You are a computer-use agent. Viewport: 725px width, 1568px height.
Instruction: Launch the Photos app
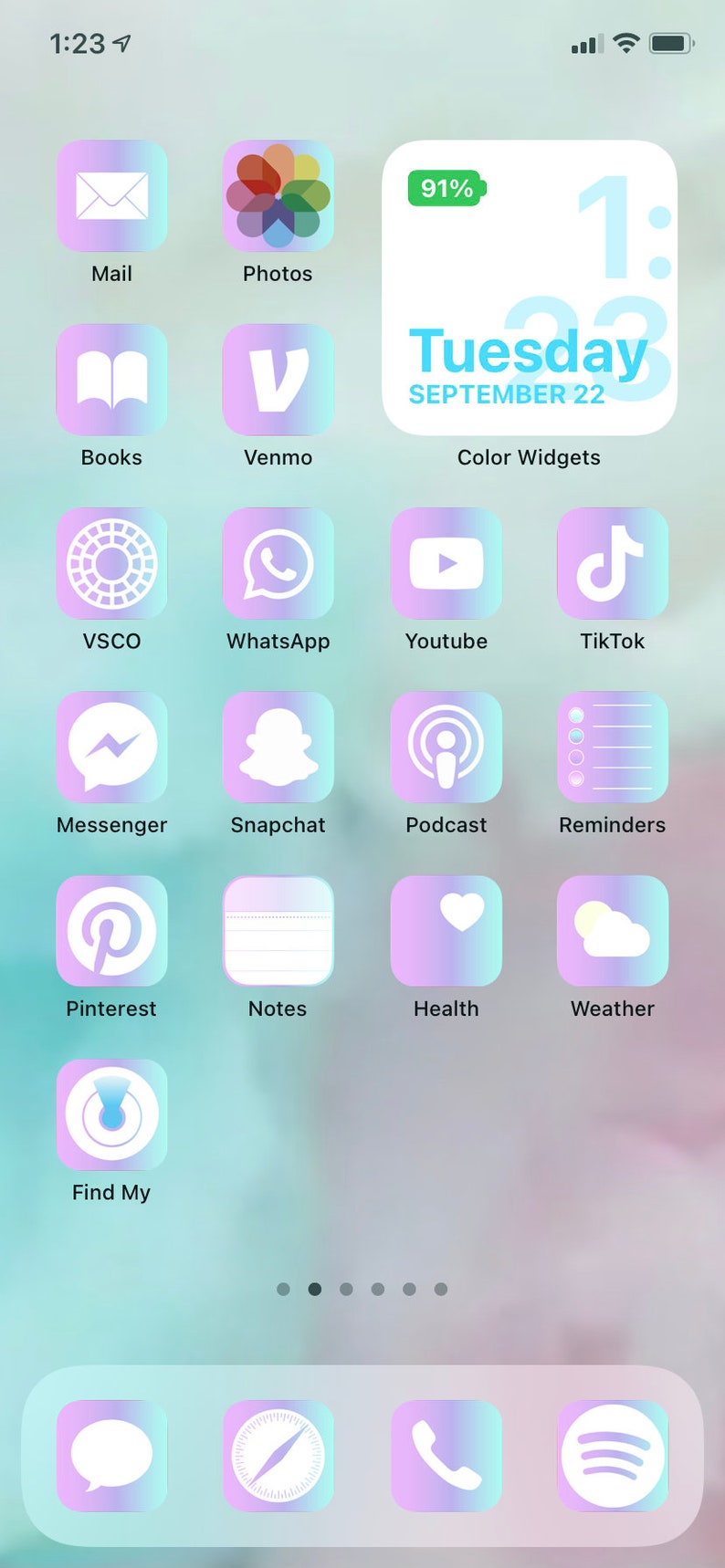click(x=278, y=196)
